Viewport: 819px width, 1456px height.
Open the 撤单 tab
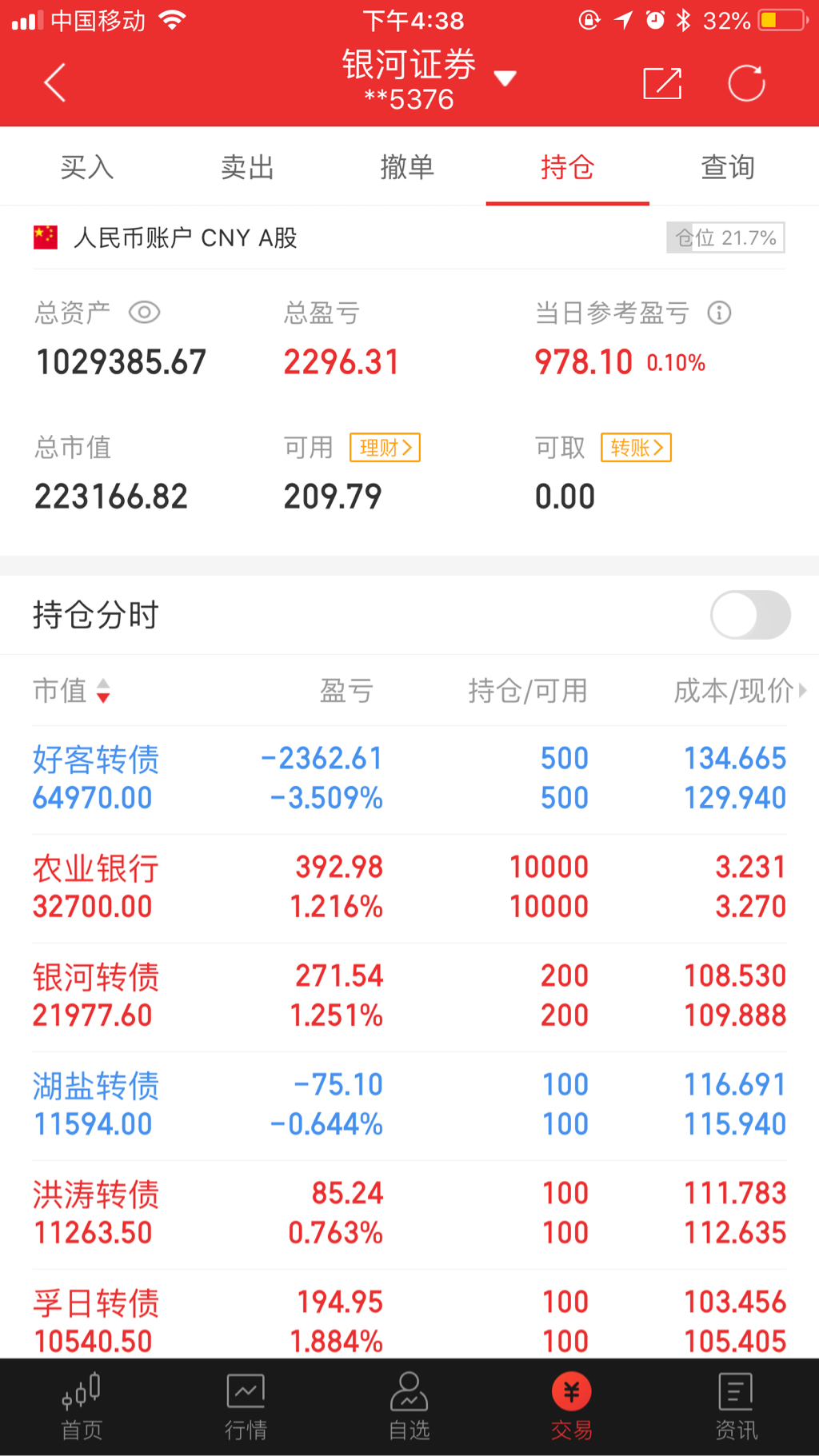click(x=407, y=167)
